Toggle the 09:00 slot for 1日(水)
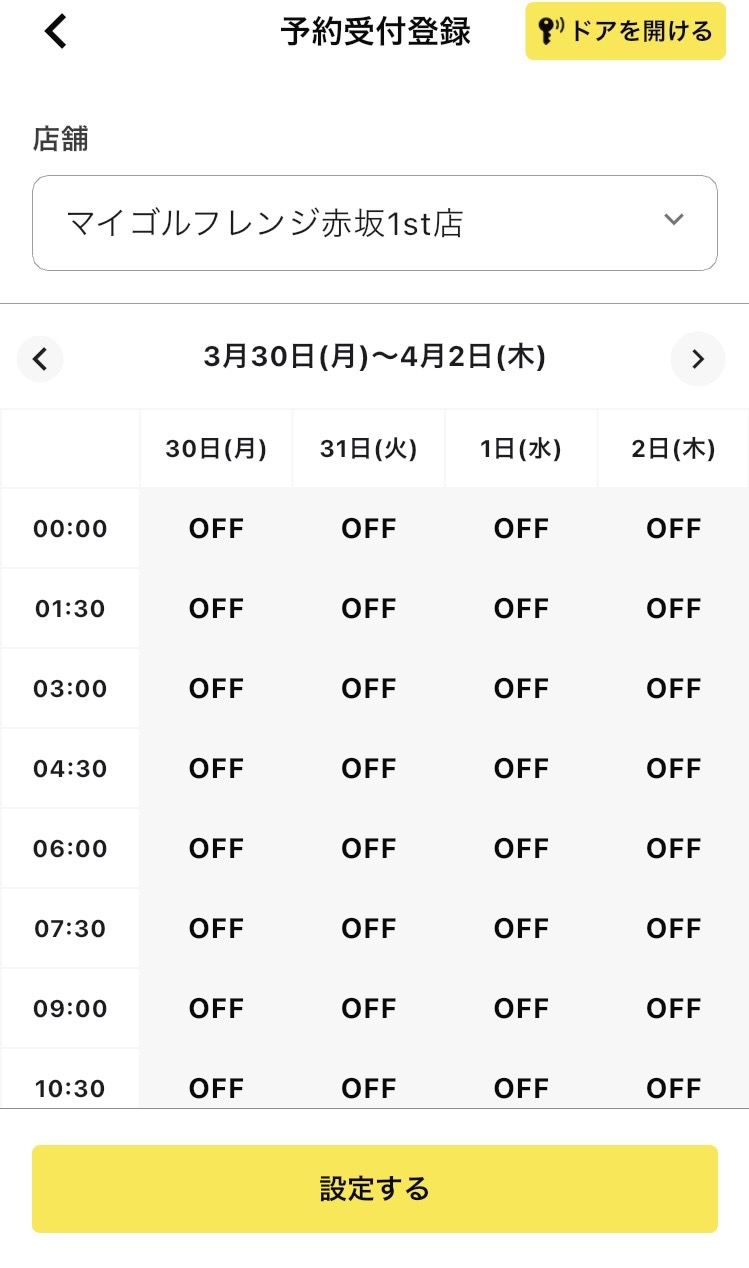Image resolution: width=749 pixels, height=1268 pixels. pyautogui.click(x=521, y=1008)
